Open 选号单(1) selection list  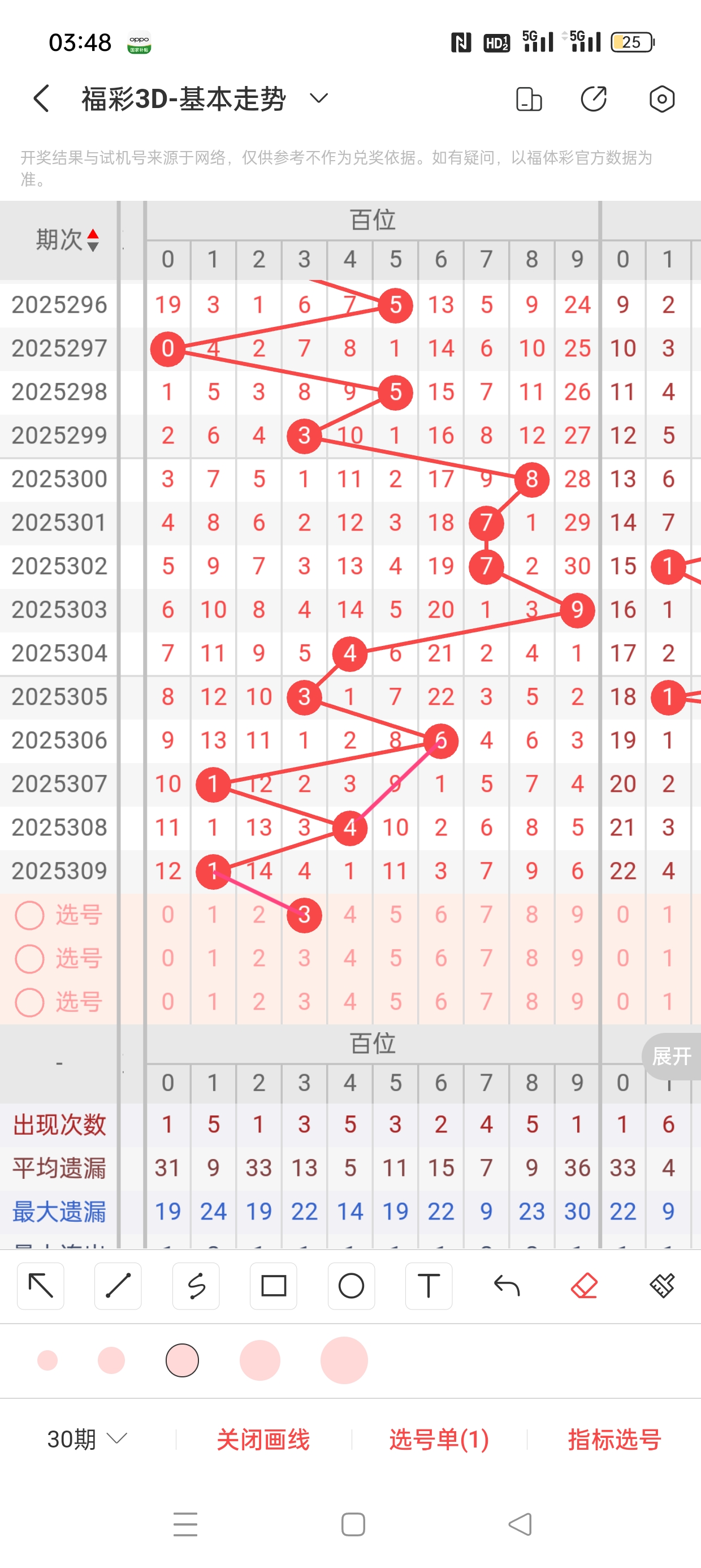tap(439, 1440)
